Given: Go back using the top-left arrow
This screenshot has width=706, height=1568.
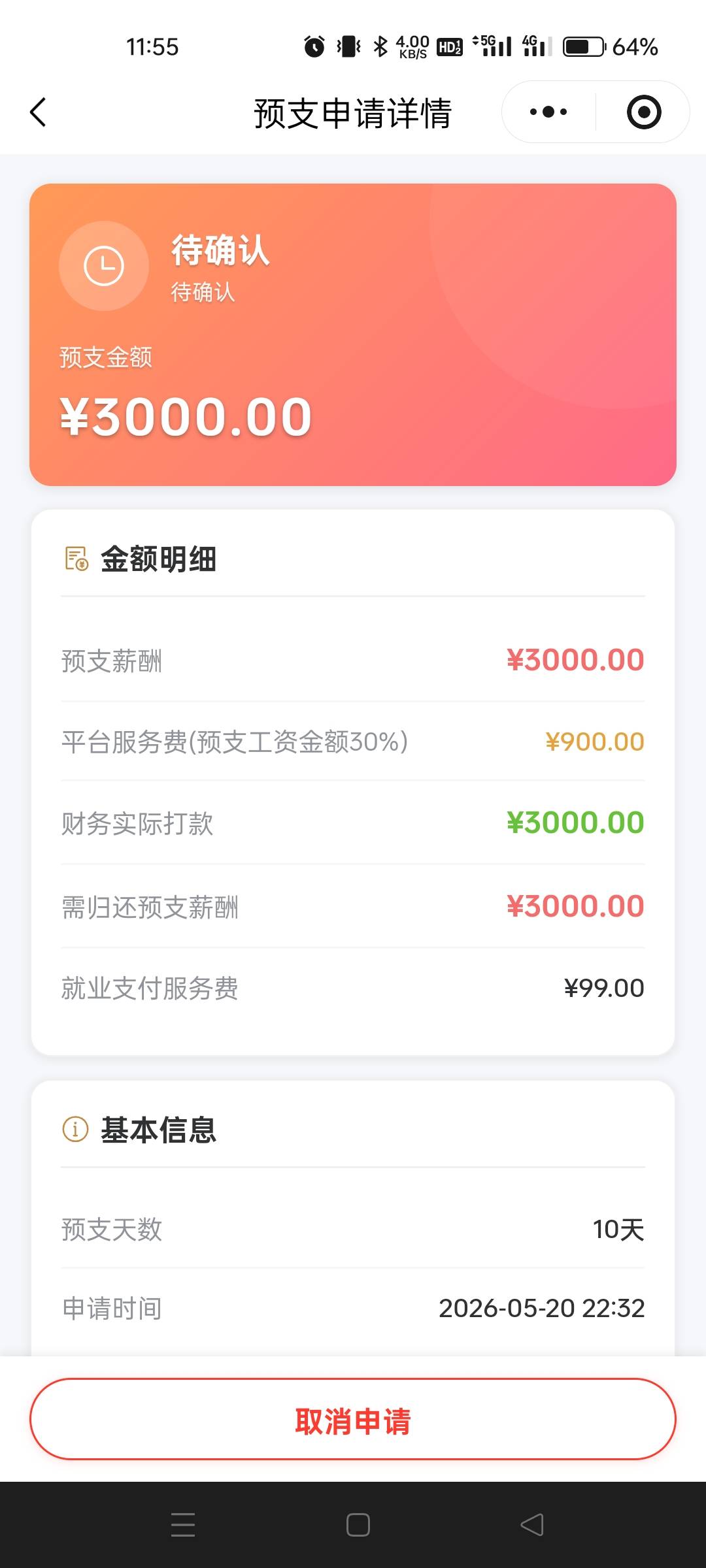Looking at the screenshot, I should [x=39, y=112].
